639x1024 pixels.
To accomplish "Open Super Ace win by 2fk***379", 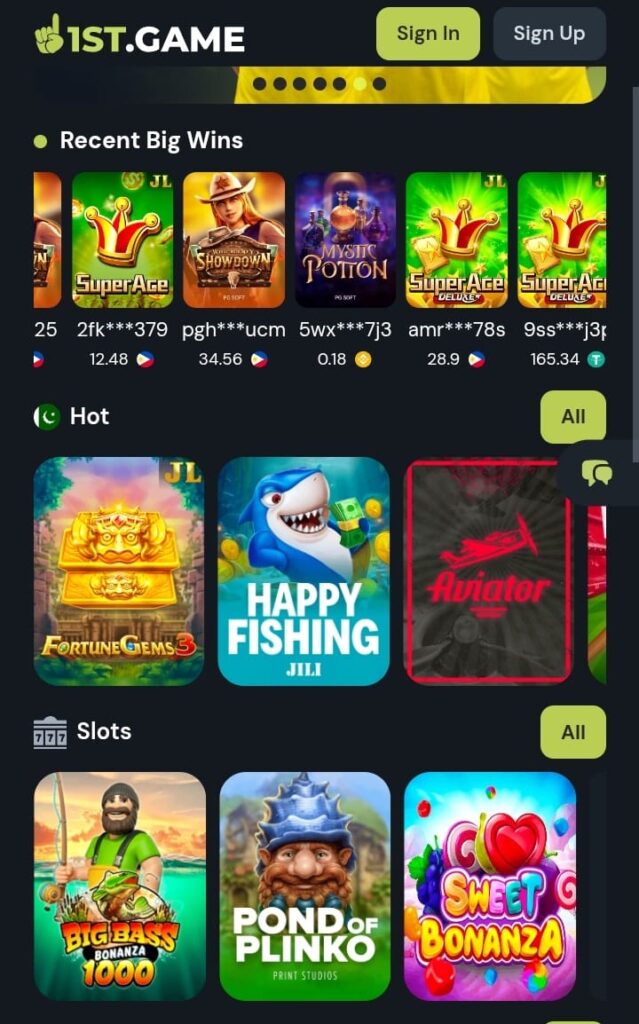I will click(122, 240).
